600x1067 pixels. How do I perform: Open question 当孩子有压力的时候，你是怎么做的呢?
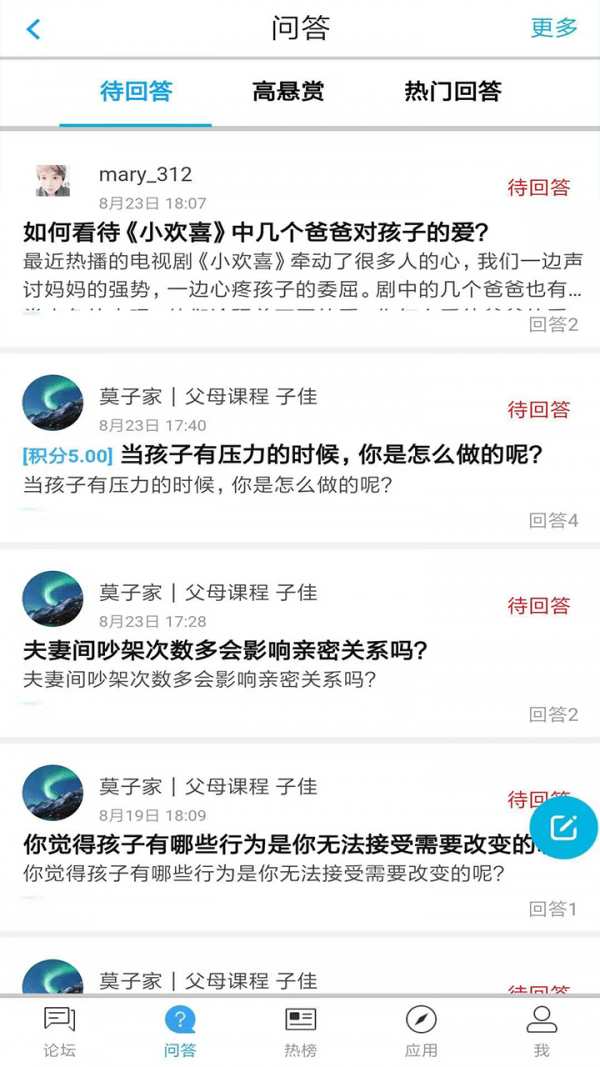[x=330, y=456]
